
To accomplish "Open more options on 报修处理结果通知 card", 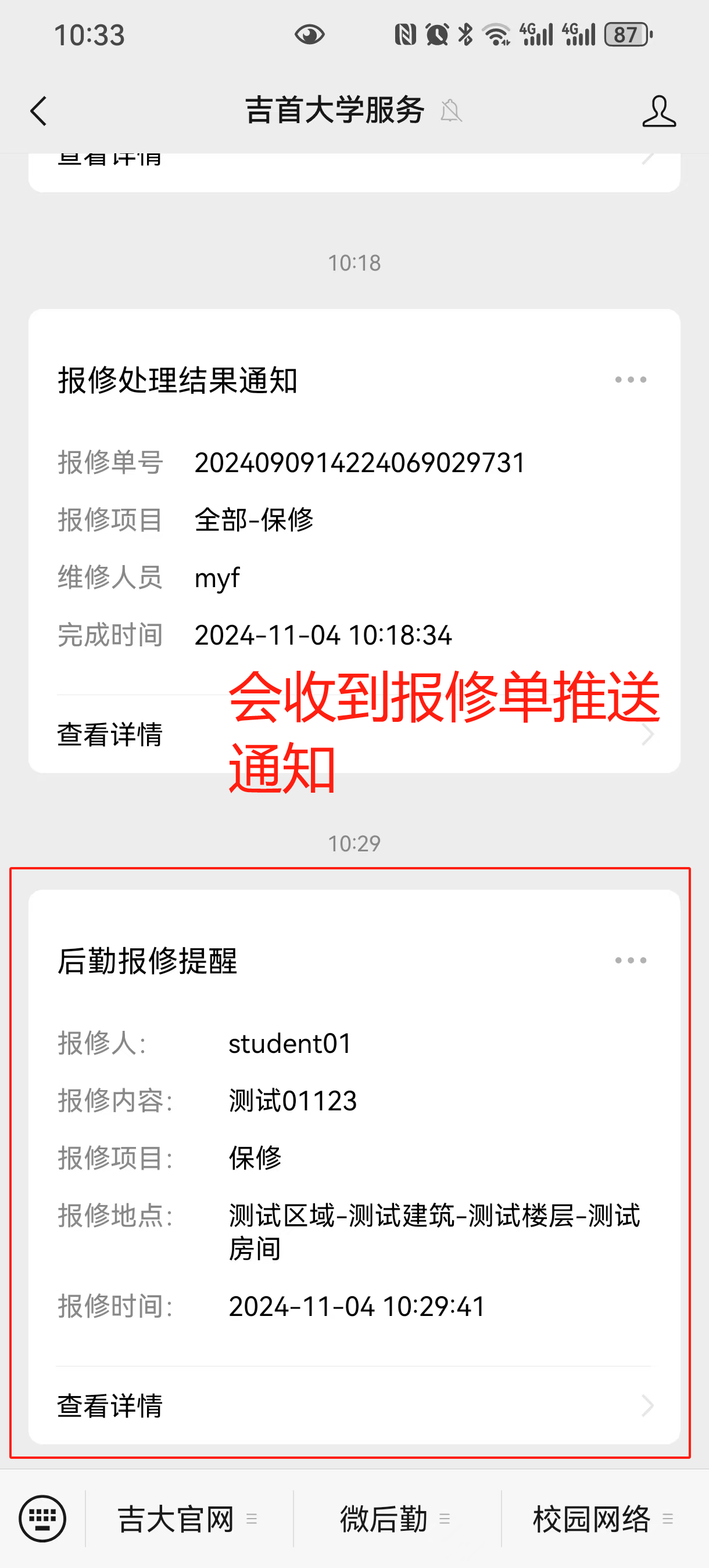I will coord(631,380).
